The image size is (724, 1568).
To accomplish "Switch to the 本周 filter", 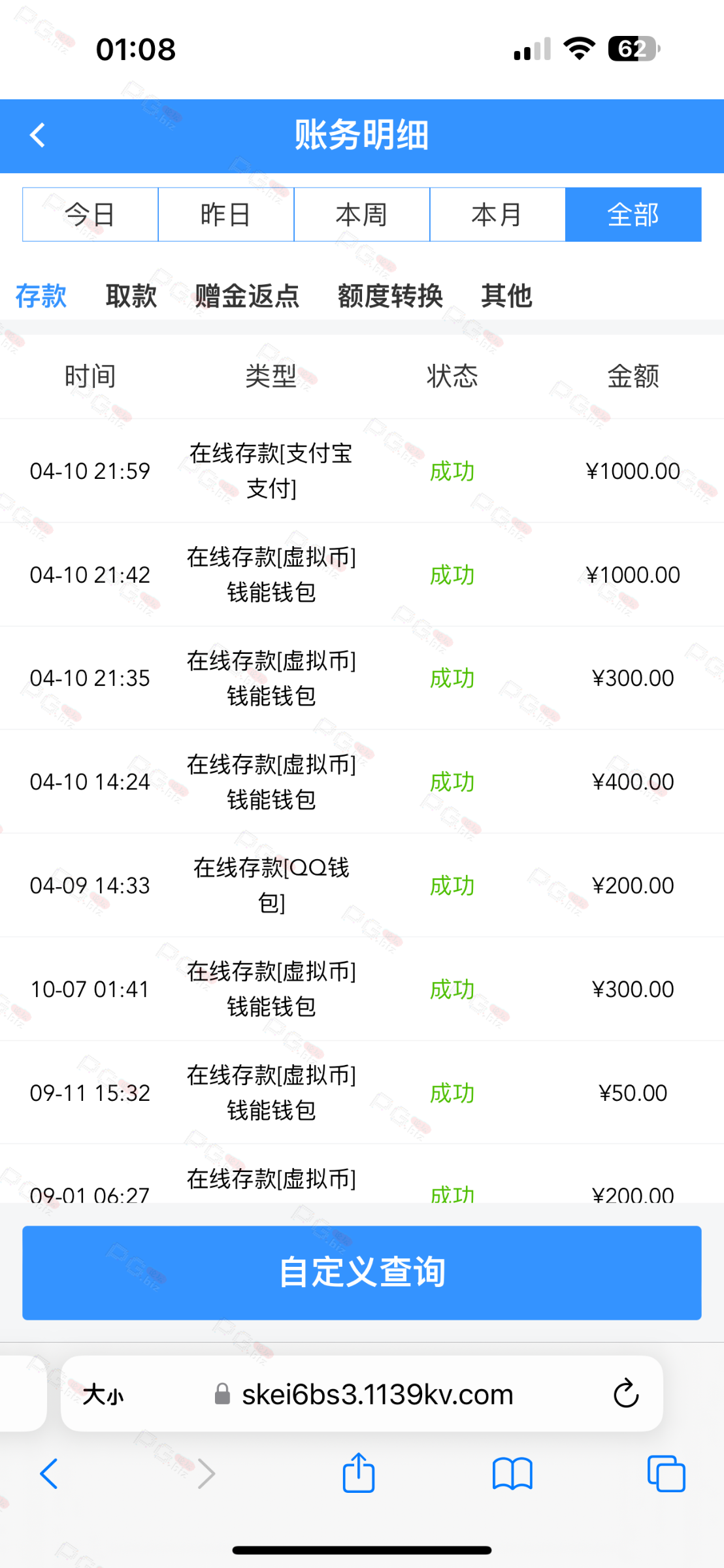I will click(362, 214).
